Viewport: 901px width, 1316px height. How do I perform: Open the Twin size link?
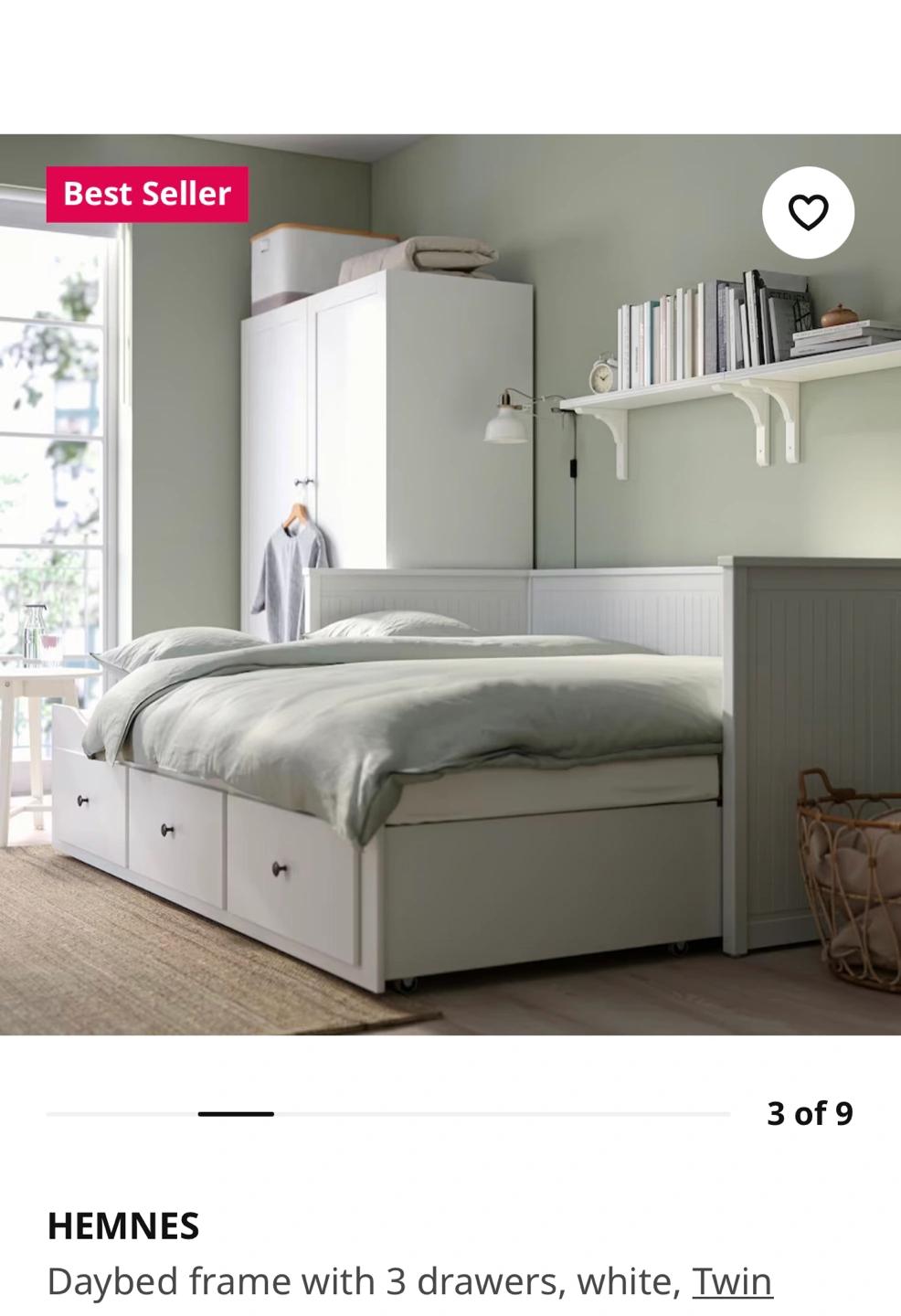732,1281
